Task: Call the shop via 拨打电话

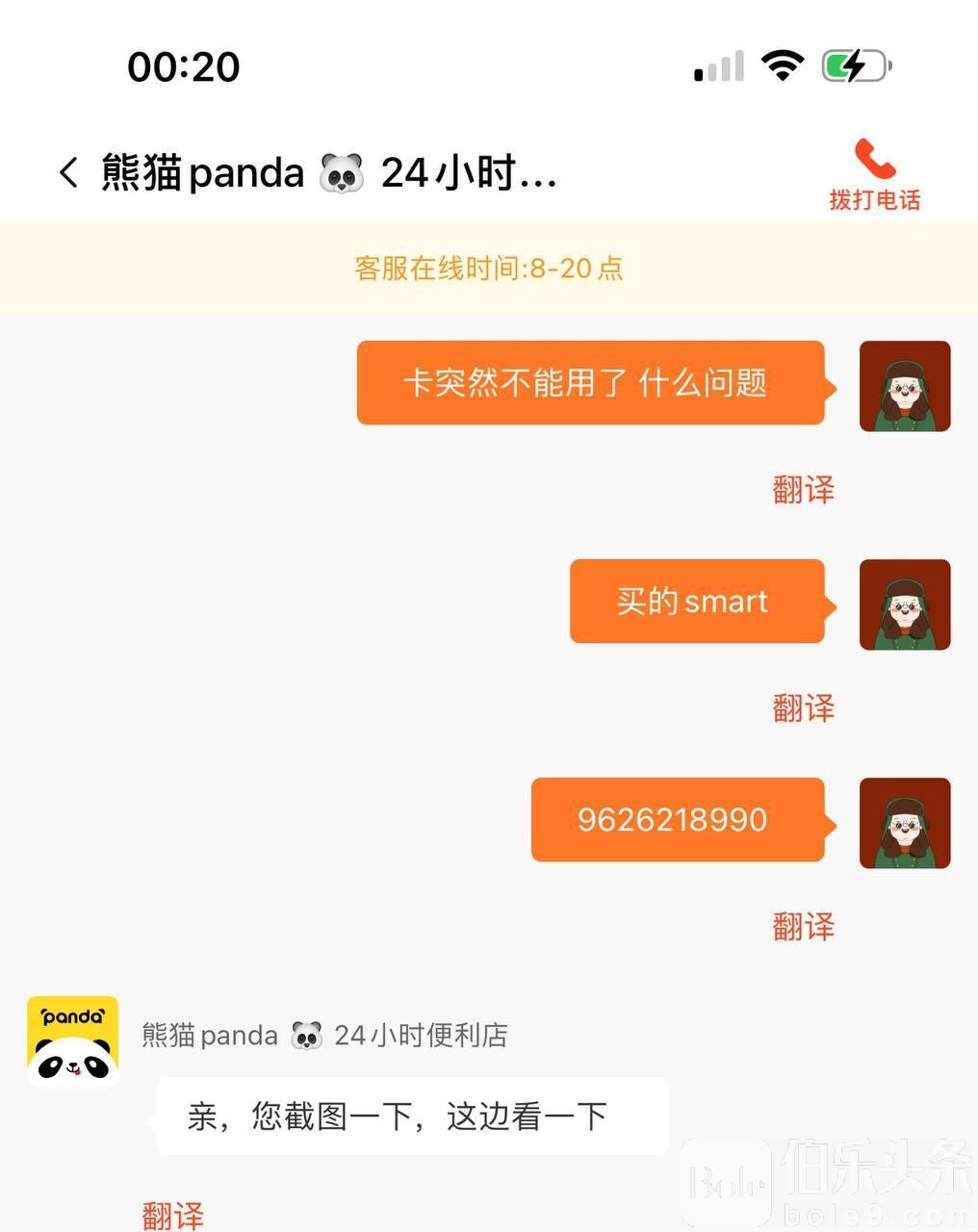Action: (x=874, y=175)
